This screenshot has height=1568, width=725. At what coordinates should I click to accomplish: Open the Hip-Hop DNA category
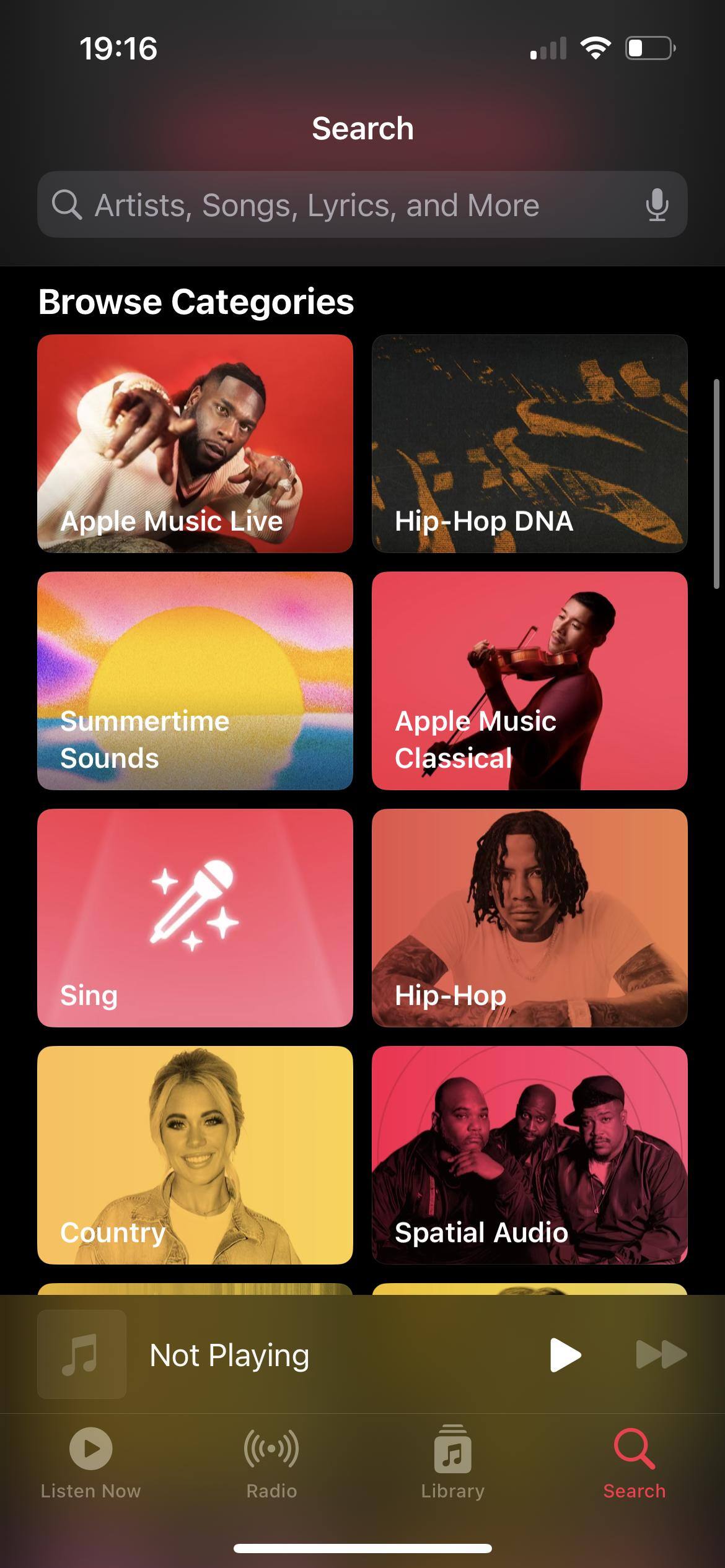(529, 443)
